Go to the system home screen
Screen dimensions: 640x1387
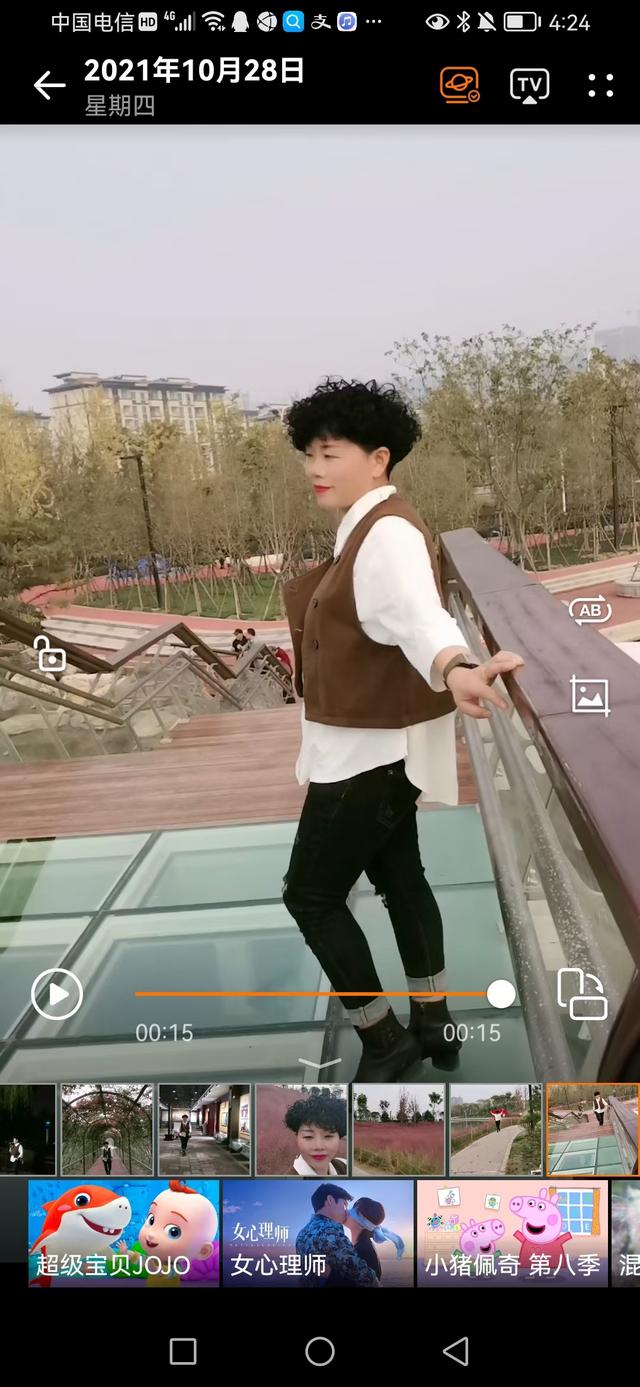click(320, 1351)
